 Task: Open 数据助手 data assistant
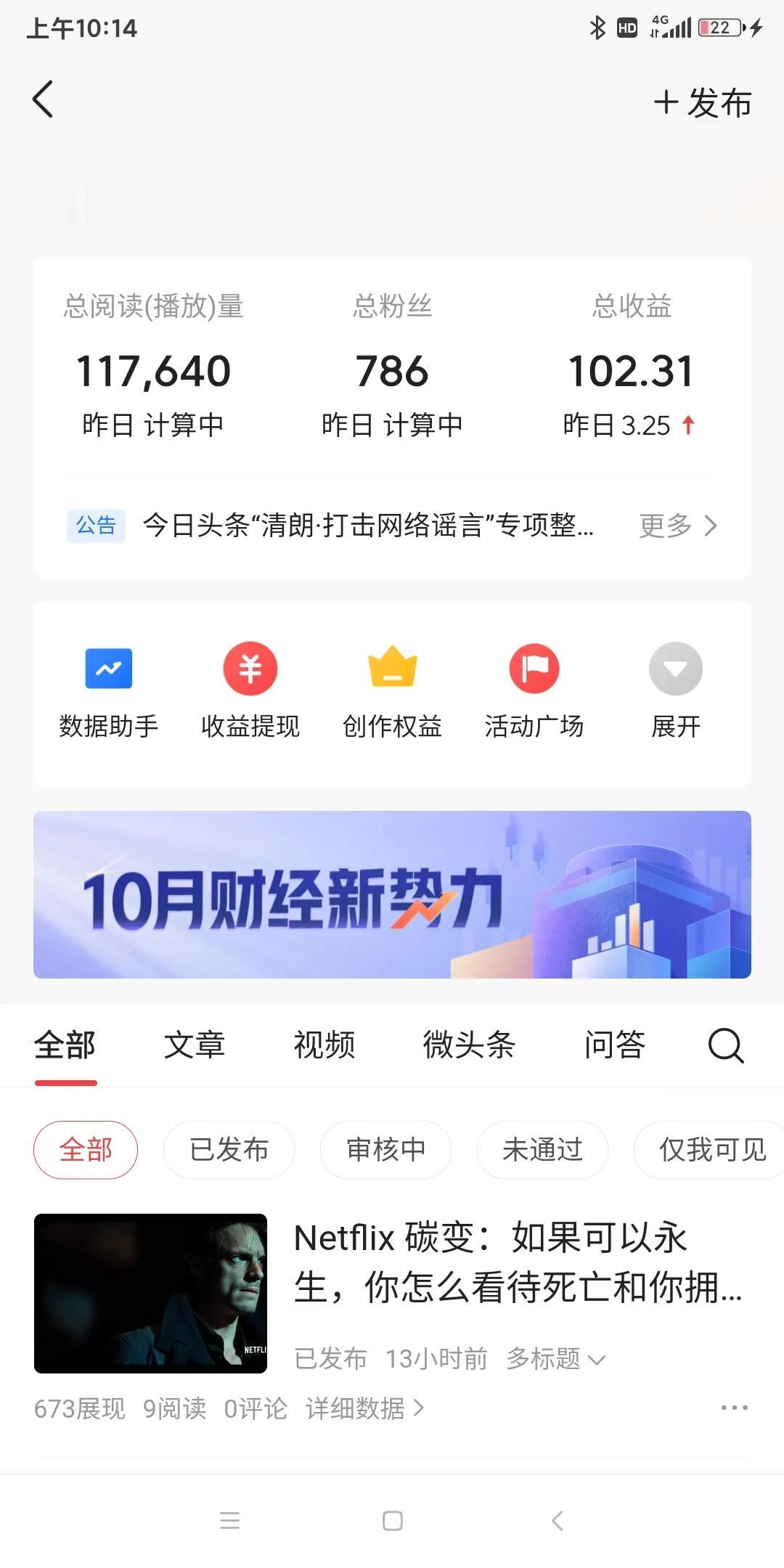(x=109, y=691)
